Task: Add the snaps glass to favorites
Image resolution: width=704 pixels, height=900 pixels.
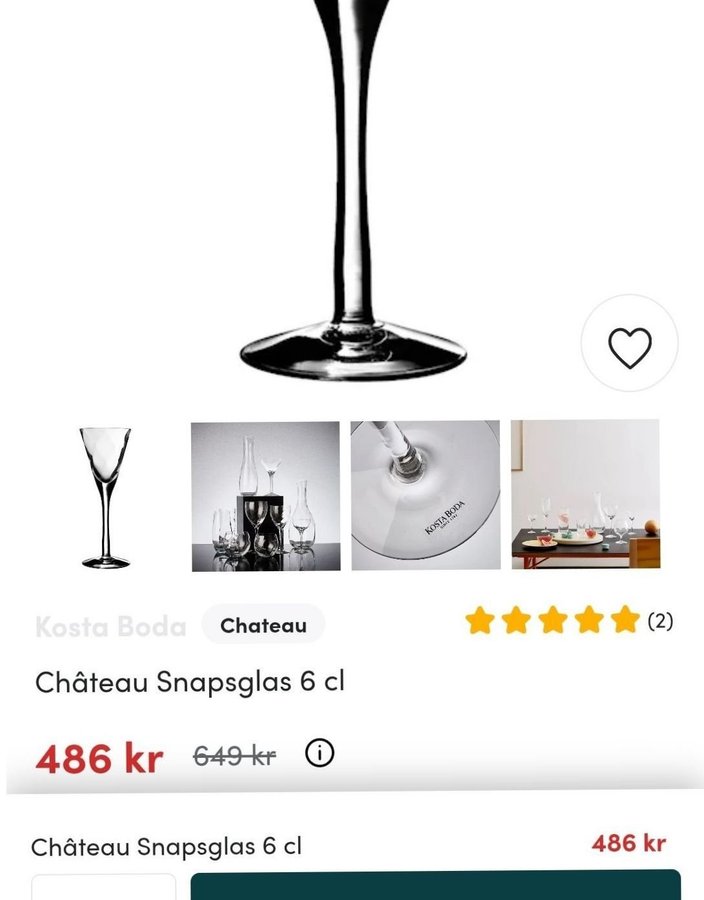Action: (x=629, y=346)
